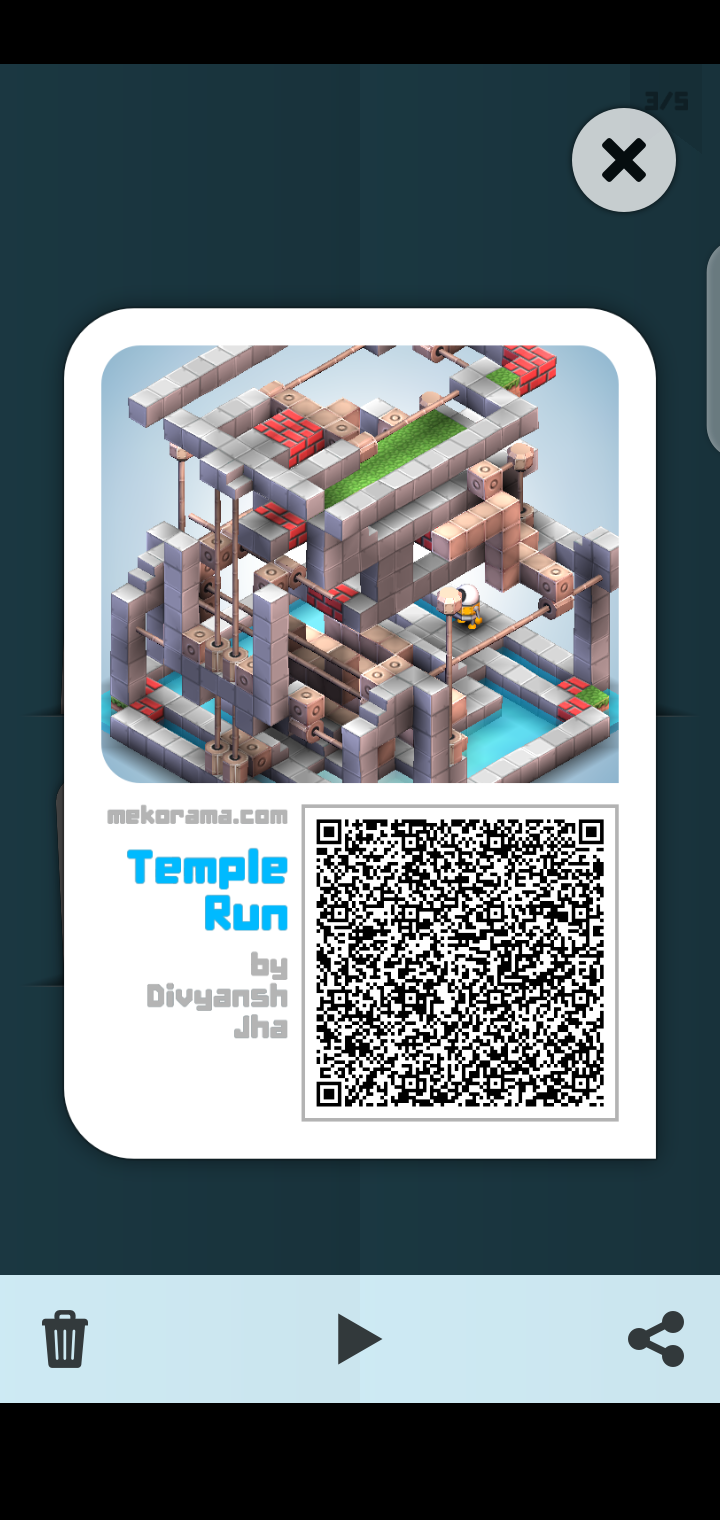Delete the Temple Run level
Image resolution: width=720 pixels, height=1520 pixels.
(65, 1339)
